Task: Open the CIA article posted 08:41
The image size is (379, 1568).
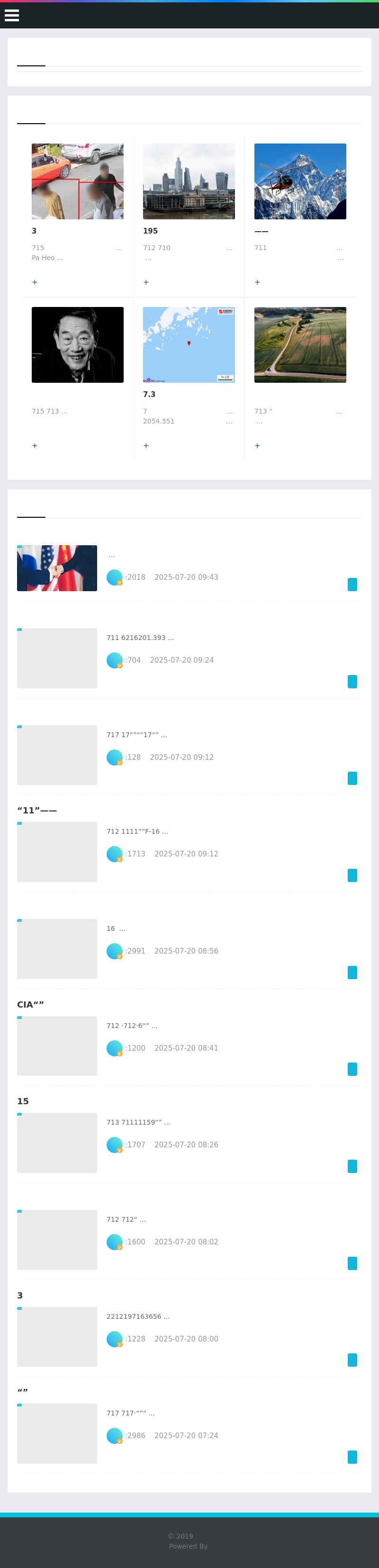Action: tap(30, 1004)
